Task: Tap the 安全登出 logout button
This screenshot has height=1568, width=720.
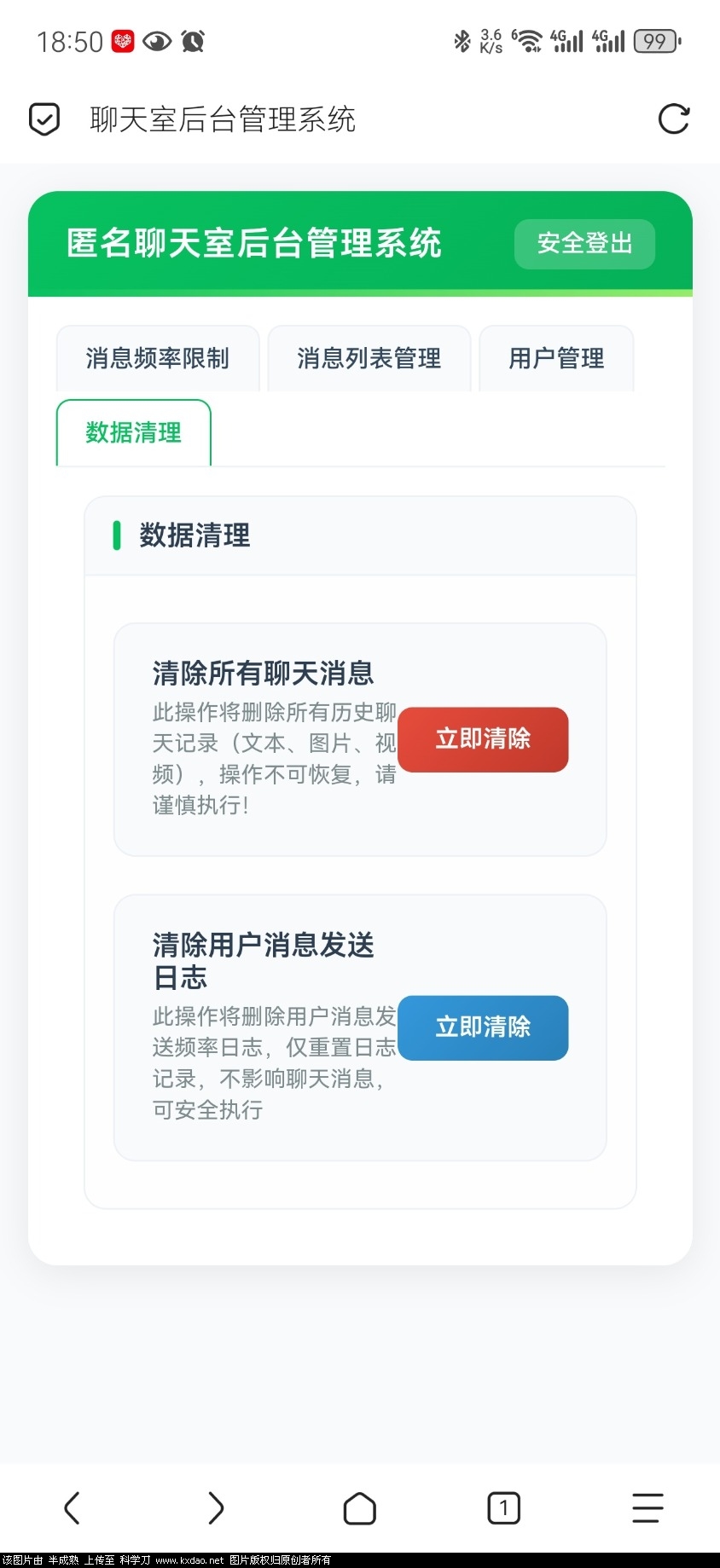Action: 584,244
